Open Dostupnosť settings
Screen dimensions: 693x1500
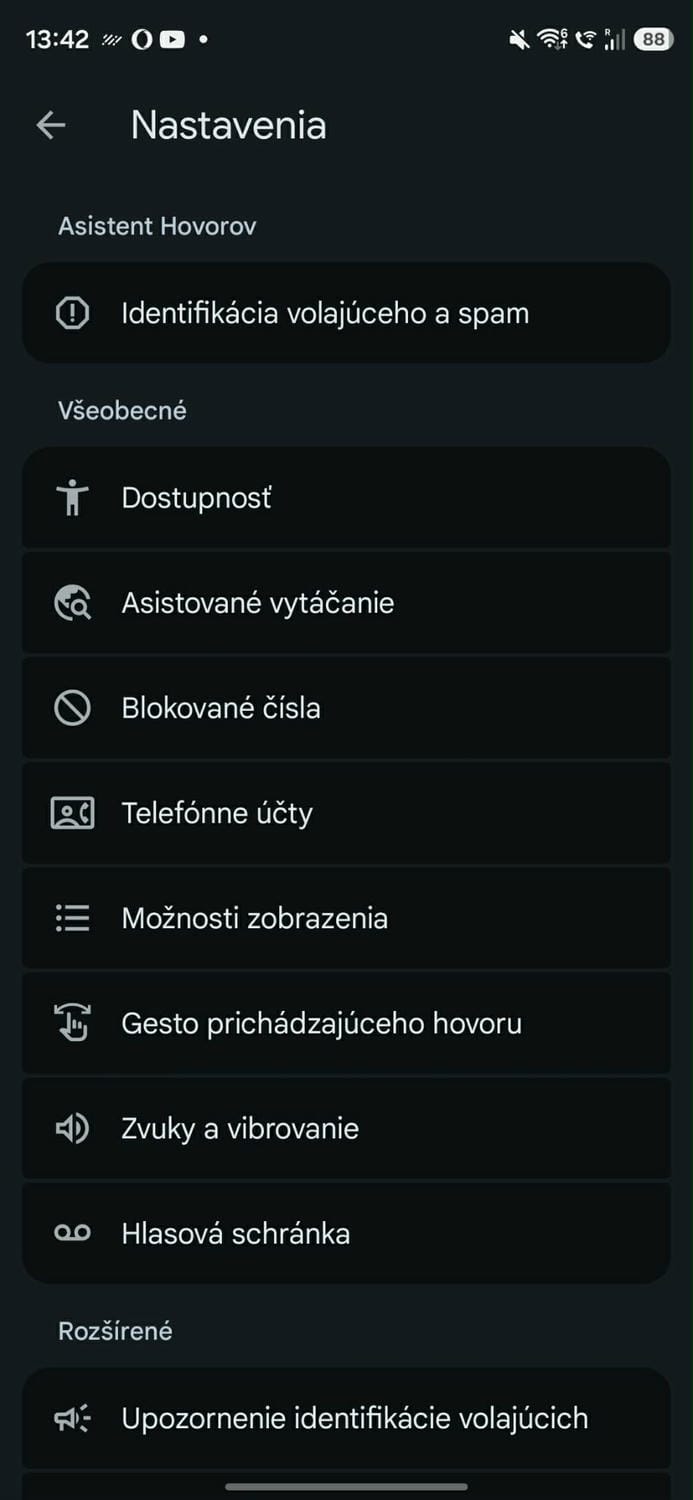pos(197,498)
